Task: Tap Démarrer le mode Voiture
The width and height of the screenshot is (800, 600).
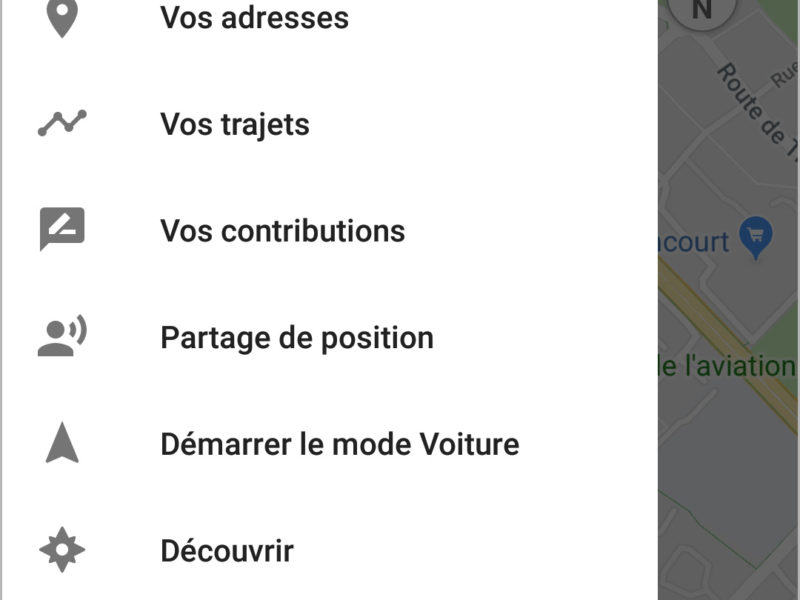Action: 339,444
